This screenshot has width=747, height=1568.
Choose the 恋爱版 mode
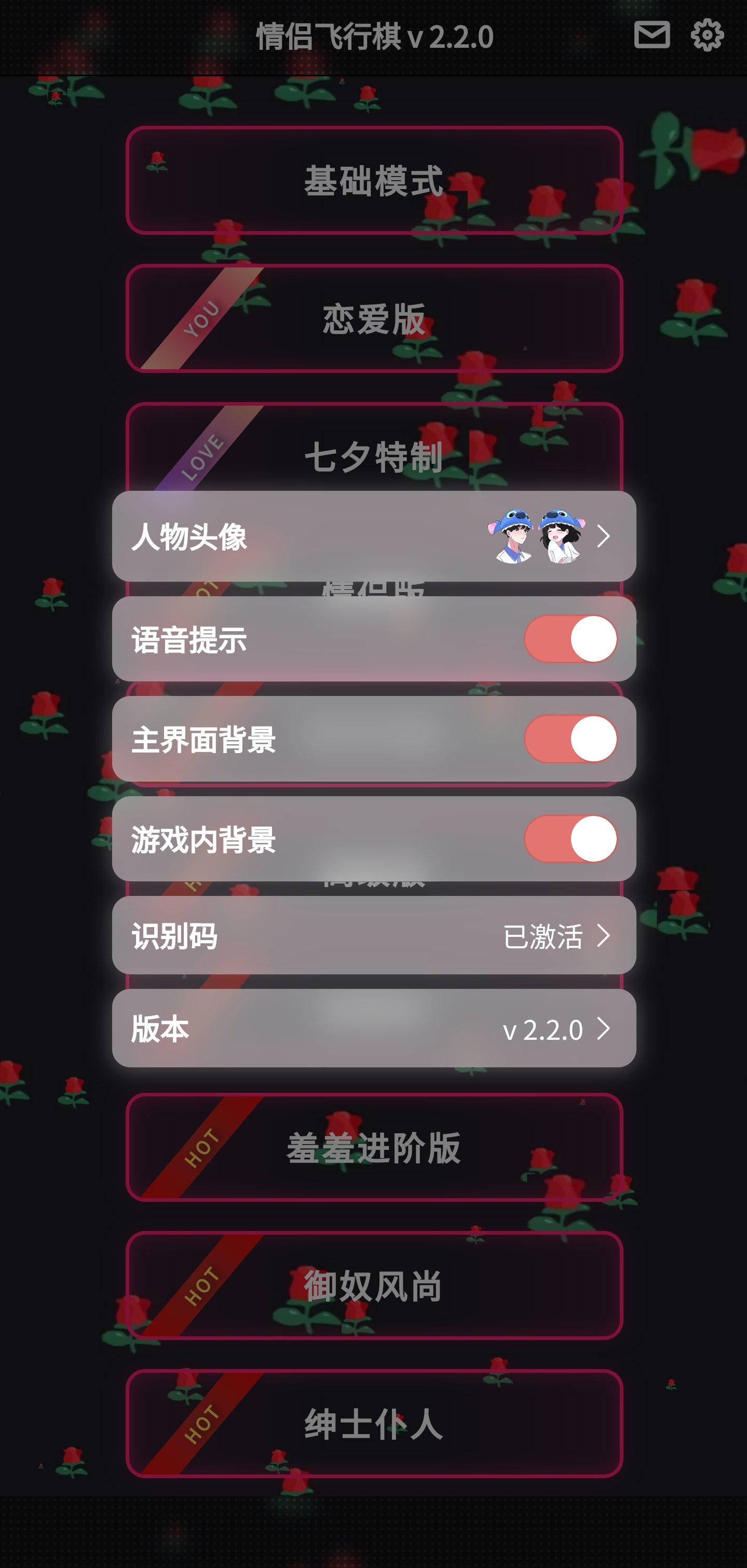point(374,318)
